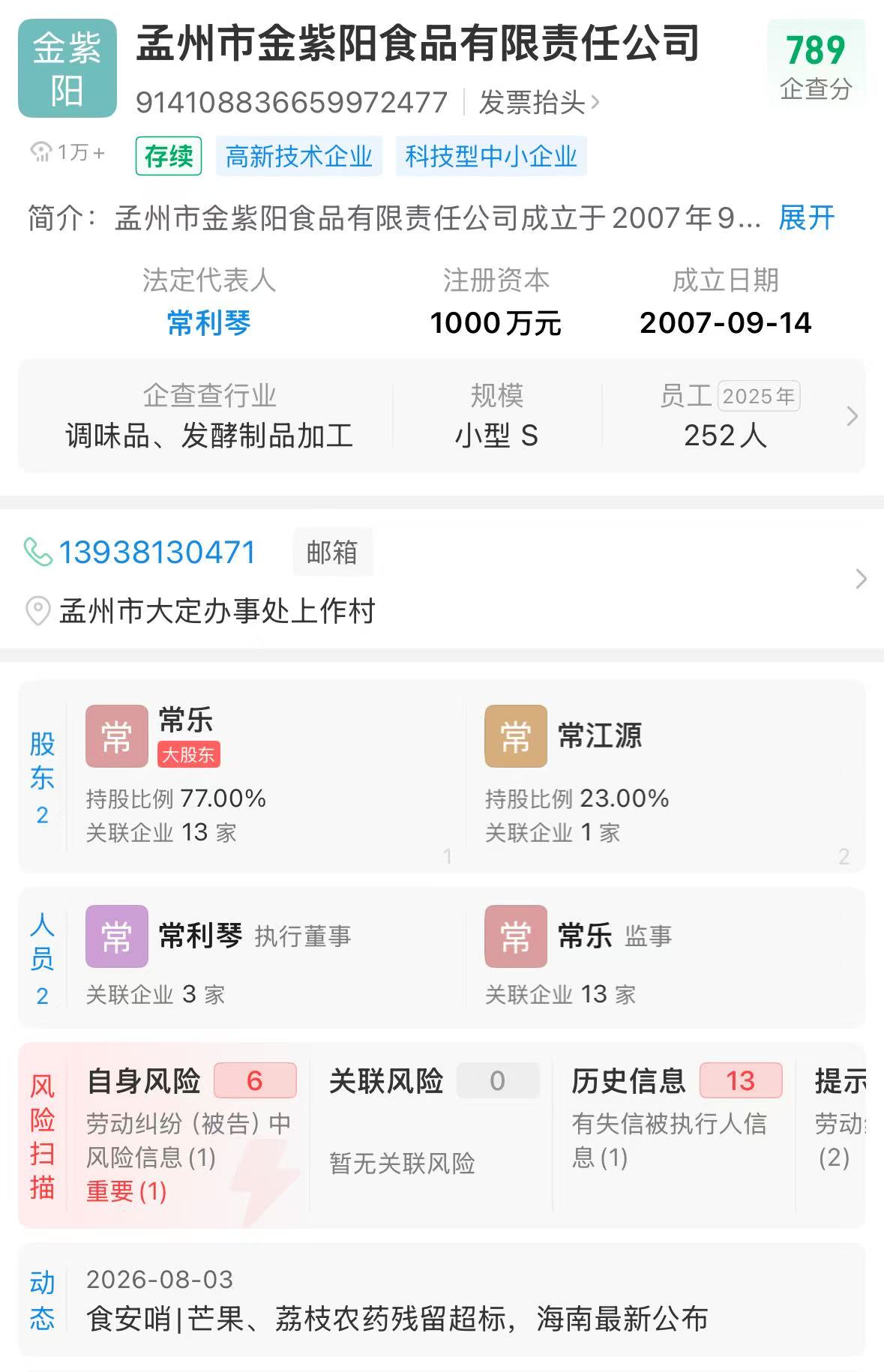This screenshot has height=1372, width=884.
Task: Open the 789 企查分 score
Action: click(x=816, y=66)
